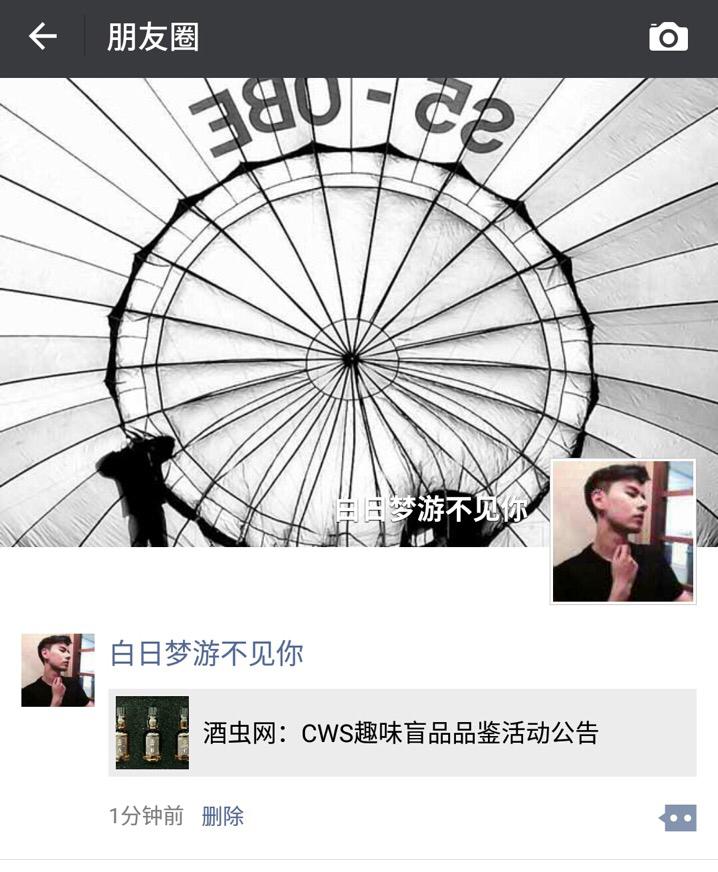Tap the hot-air balloon cover photo
The image size is (718, 872).
point(300,300)
